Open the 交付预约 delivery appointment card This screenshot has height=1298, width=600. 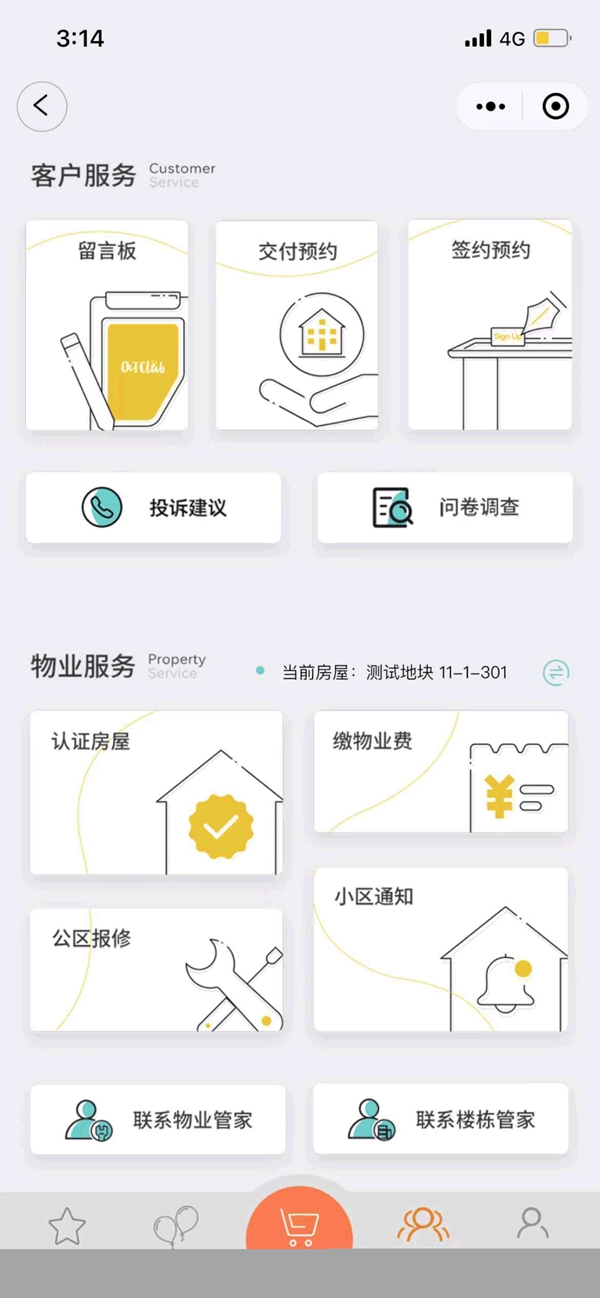(297, 326)
